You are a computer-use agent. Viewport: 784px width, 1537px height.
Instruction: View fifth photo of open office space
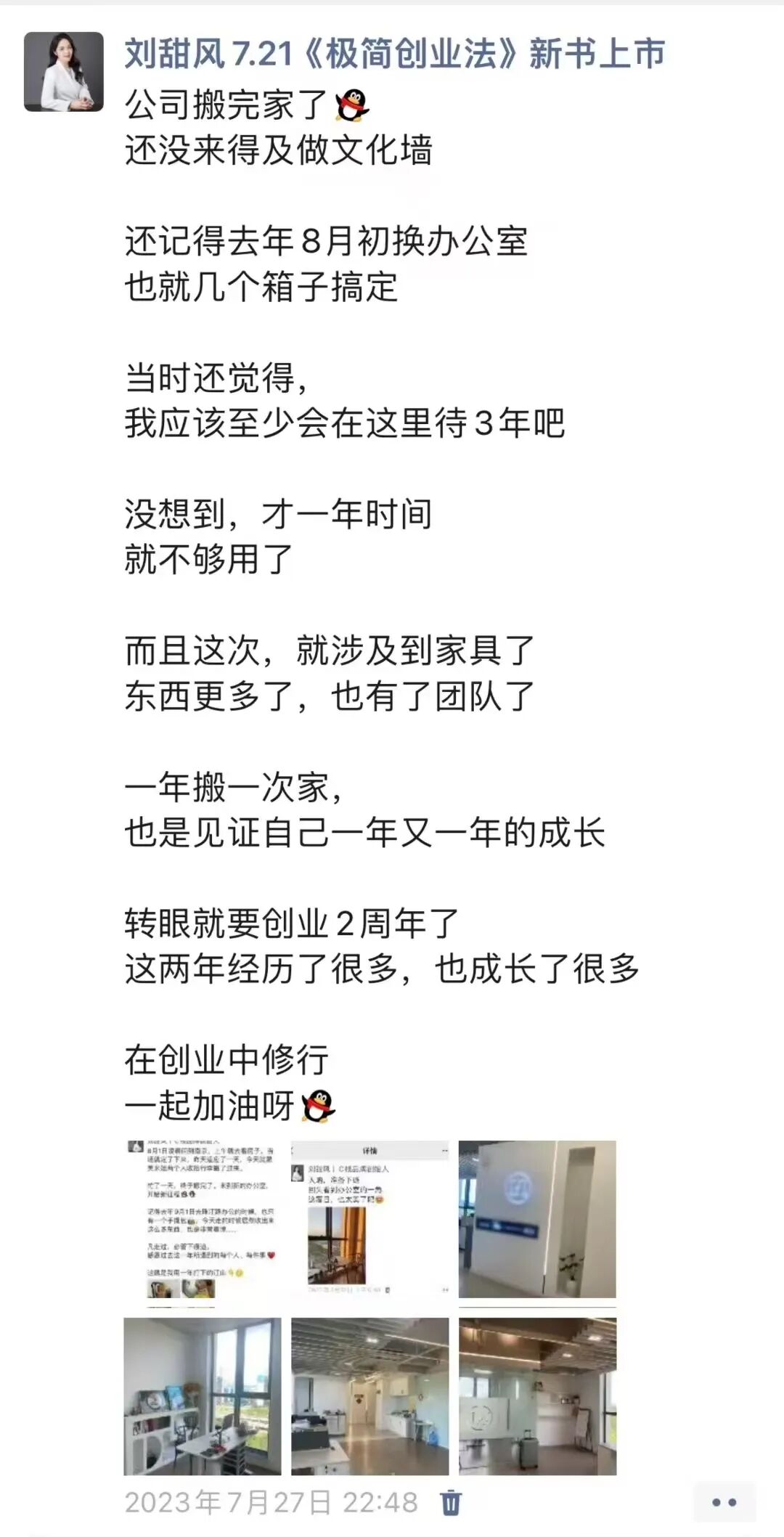pyautogui.click(x=370, y=1396)
